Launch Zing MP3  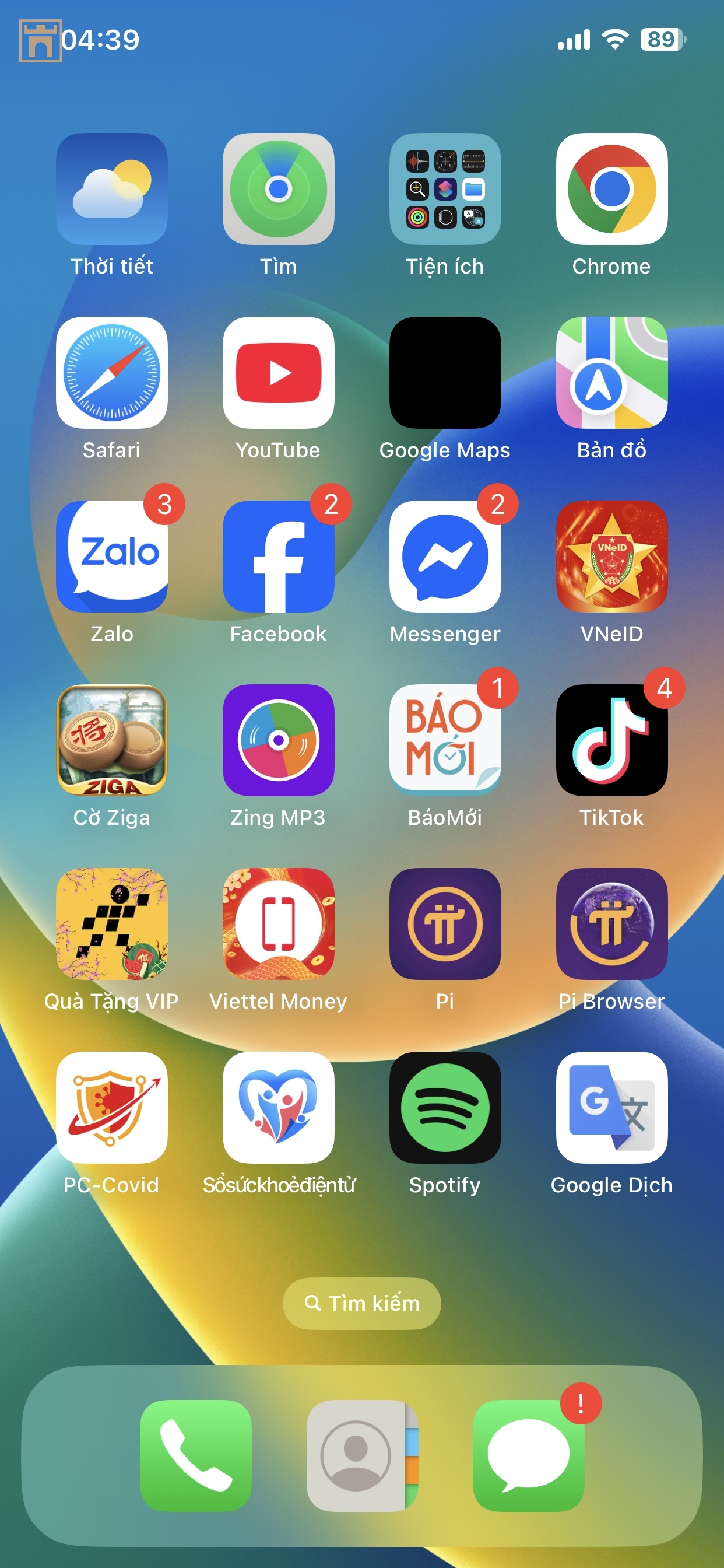coord(278,740)
